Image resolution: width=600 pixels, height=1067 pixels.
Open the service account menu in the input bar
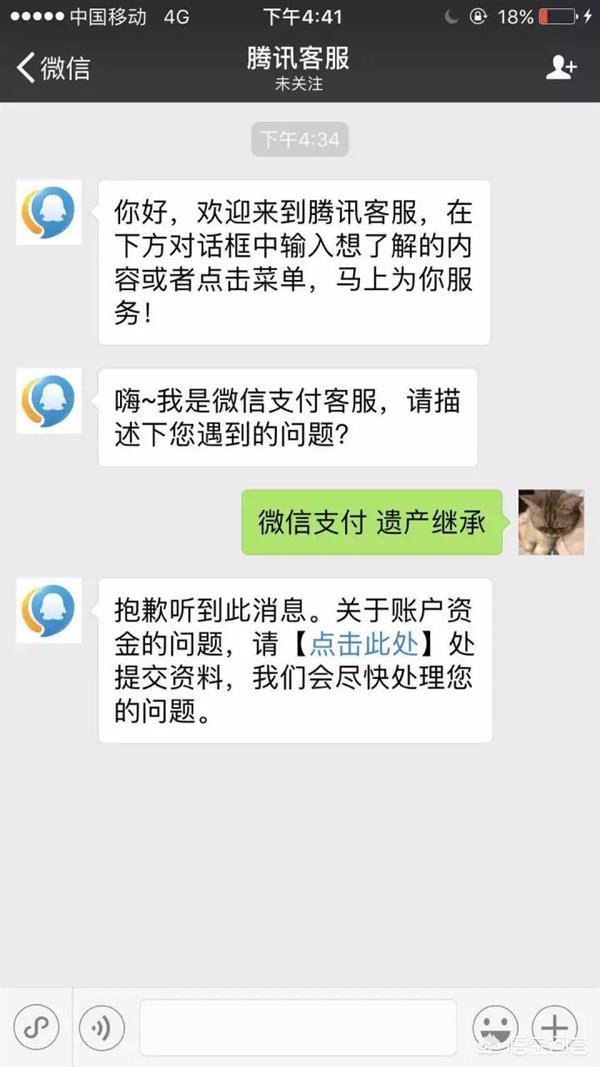pyautogui.click(x=34, y=1026)
